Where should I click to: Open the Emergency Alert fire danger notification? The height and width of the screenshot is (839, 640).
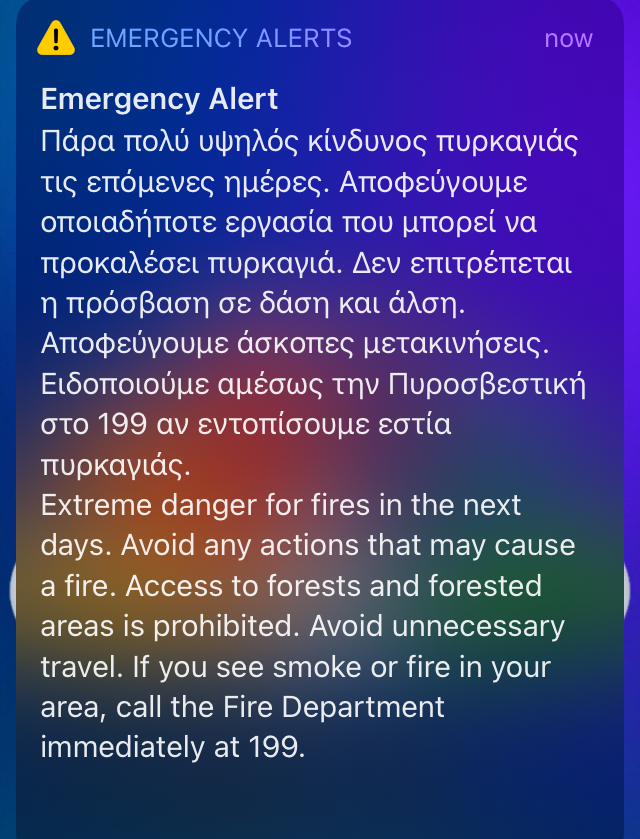(x=318, y=420)
